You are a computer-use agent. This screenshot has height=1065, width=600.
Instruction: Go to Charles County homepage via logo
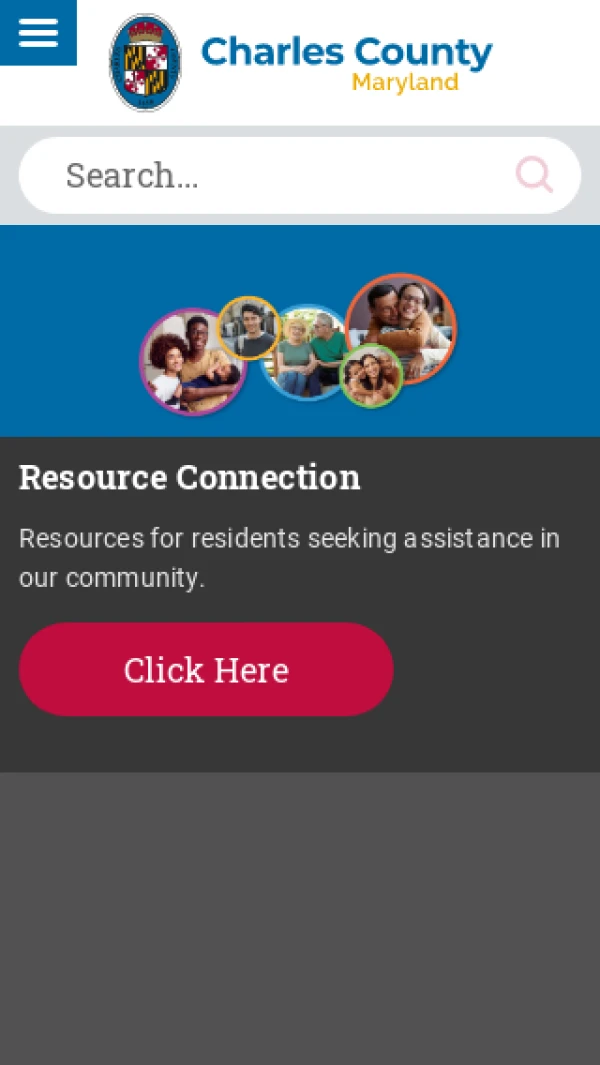(x=300, y=63)
